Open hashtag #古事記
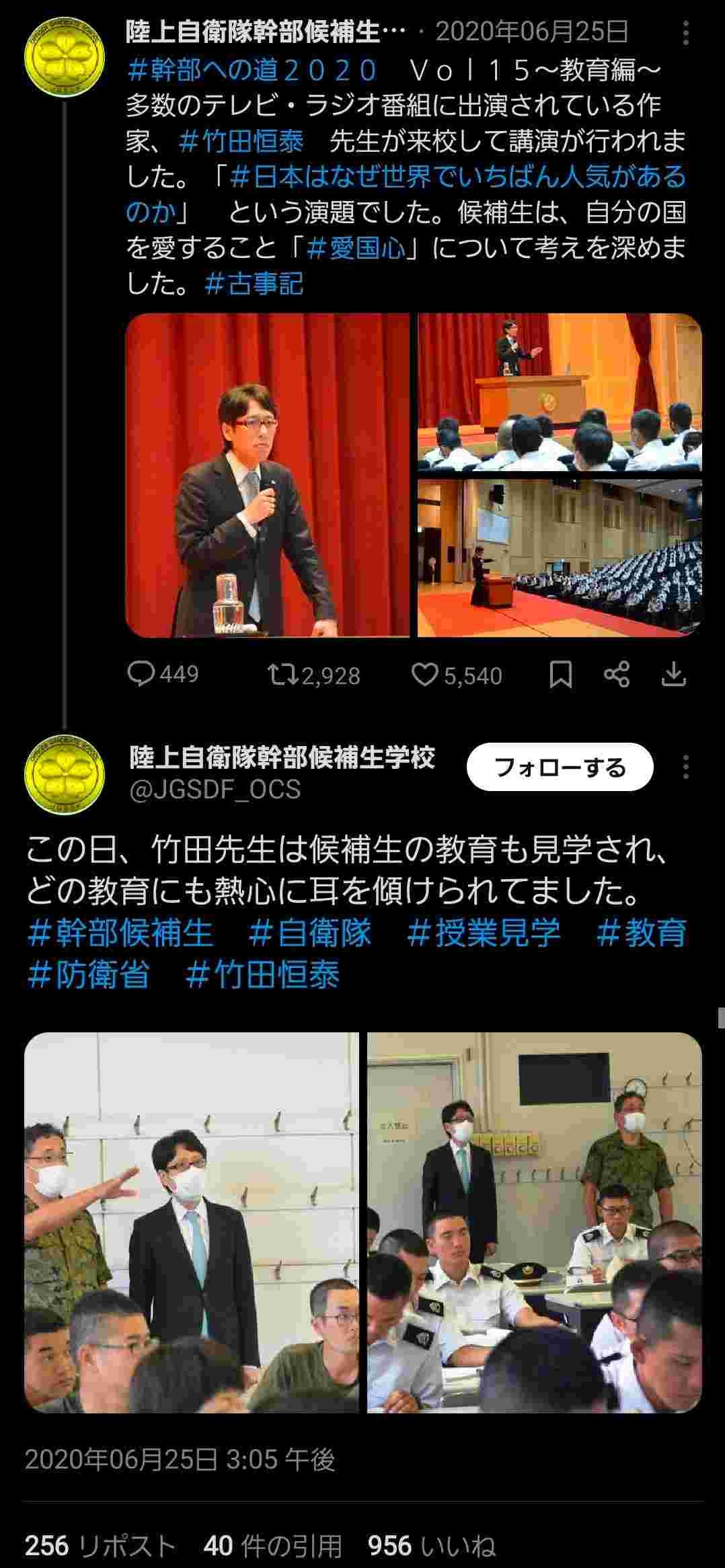The width and height of the screenshot is (725, 1568). click(254, 284)
